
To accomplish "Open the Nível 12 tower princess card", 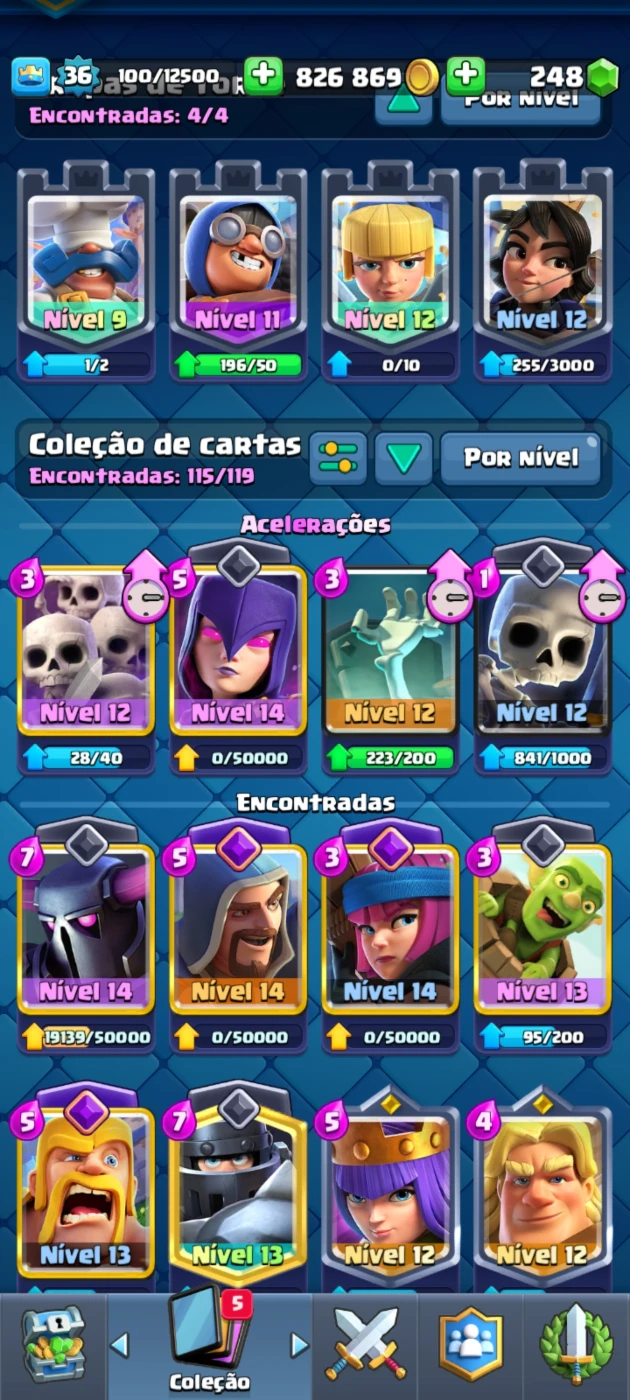I will (542, 270).
